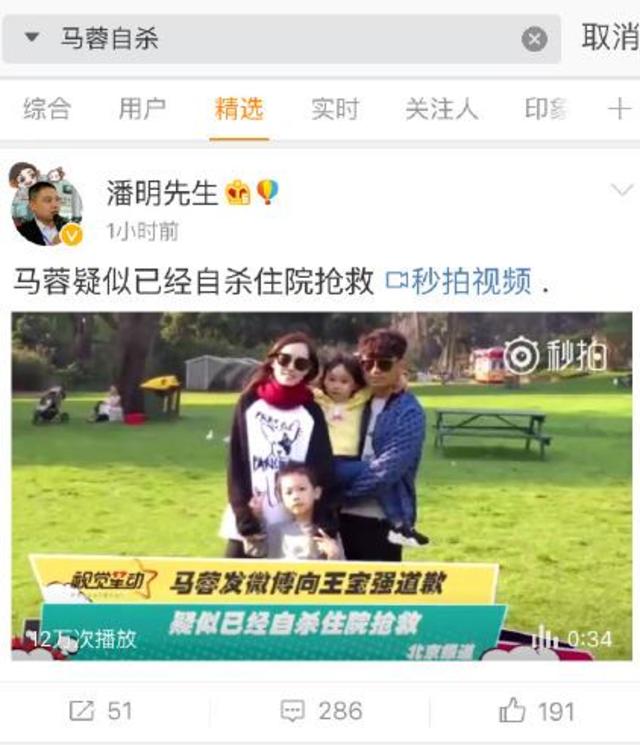Switch to the 用户 tab
This screenshot has width=640, height=745.
(x=142, y=109)
